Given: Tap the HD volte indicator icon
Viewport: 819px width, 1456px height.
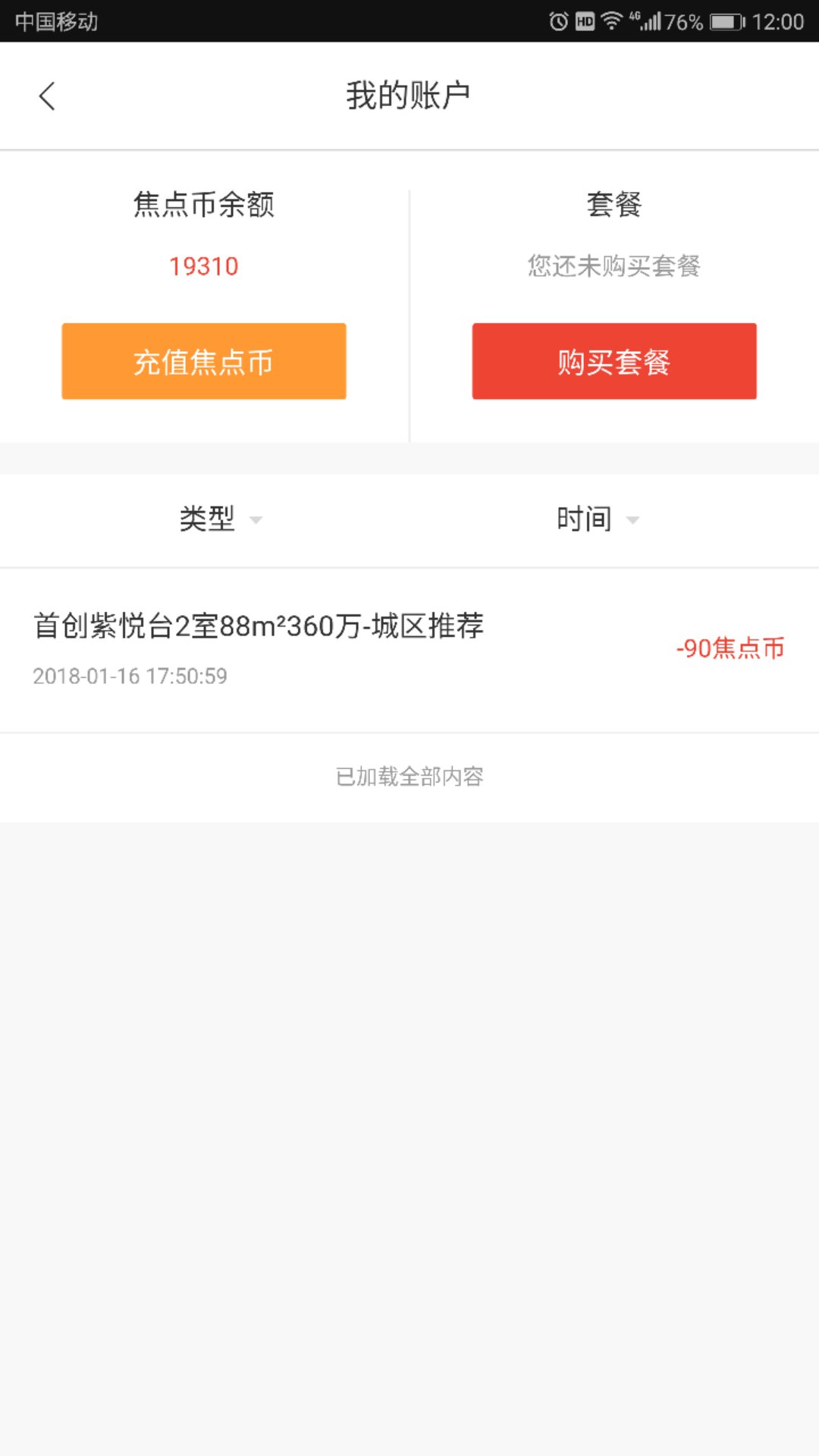Looking at the screenshot, I should pos(584,20).
